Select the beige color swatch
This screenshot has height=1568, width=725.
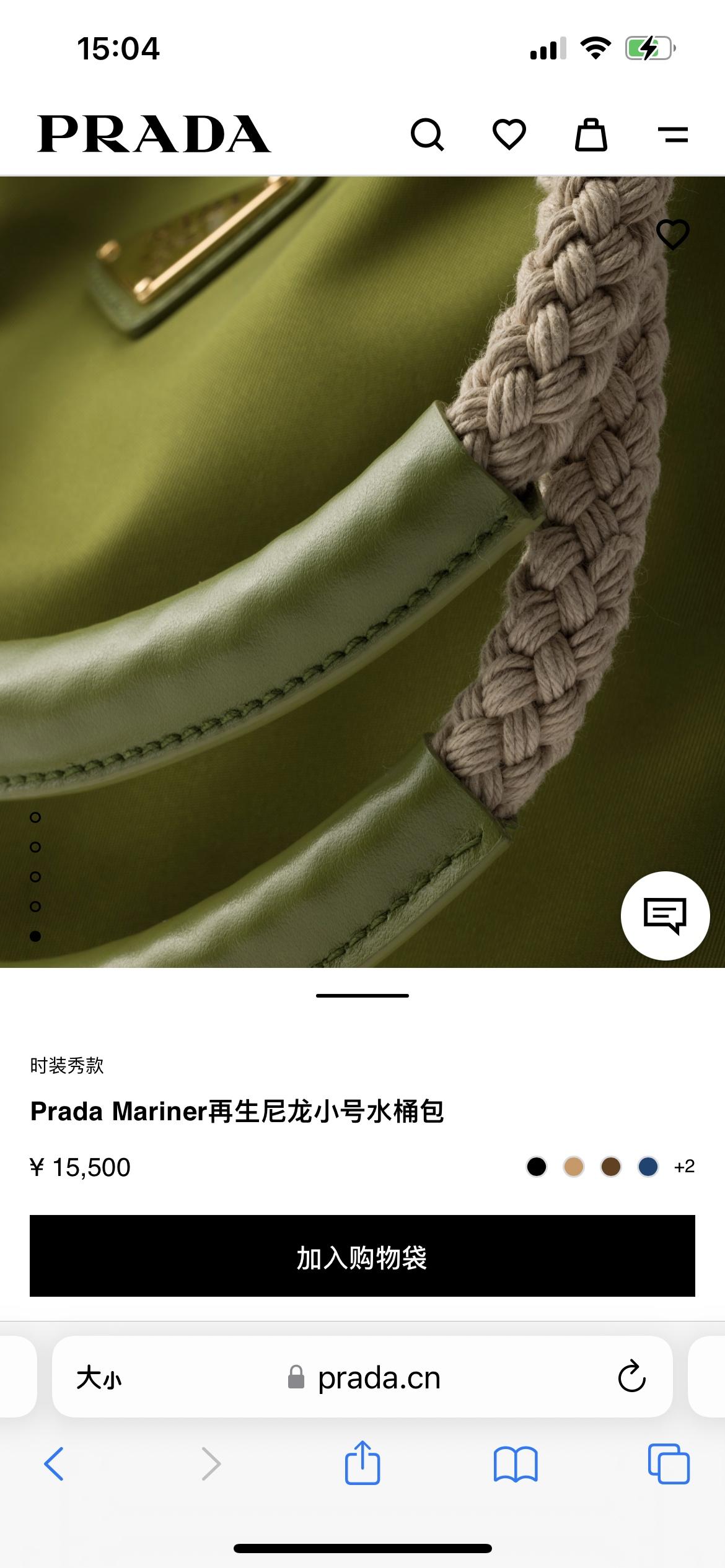pos(574,1167)
